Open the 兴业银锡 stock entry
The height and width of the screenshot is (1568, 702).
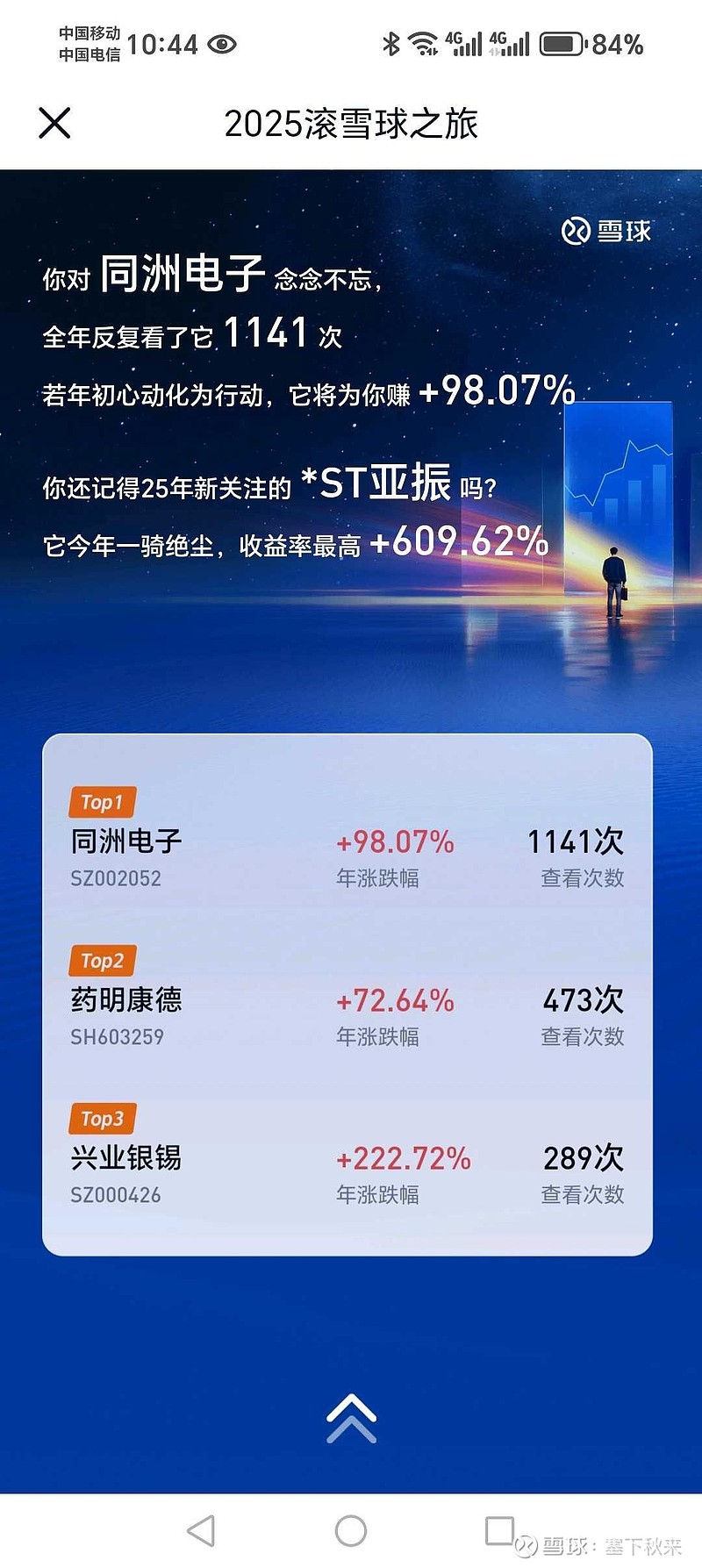pyautogui.click(x=127, y=1157)
